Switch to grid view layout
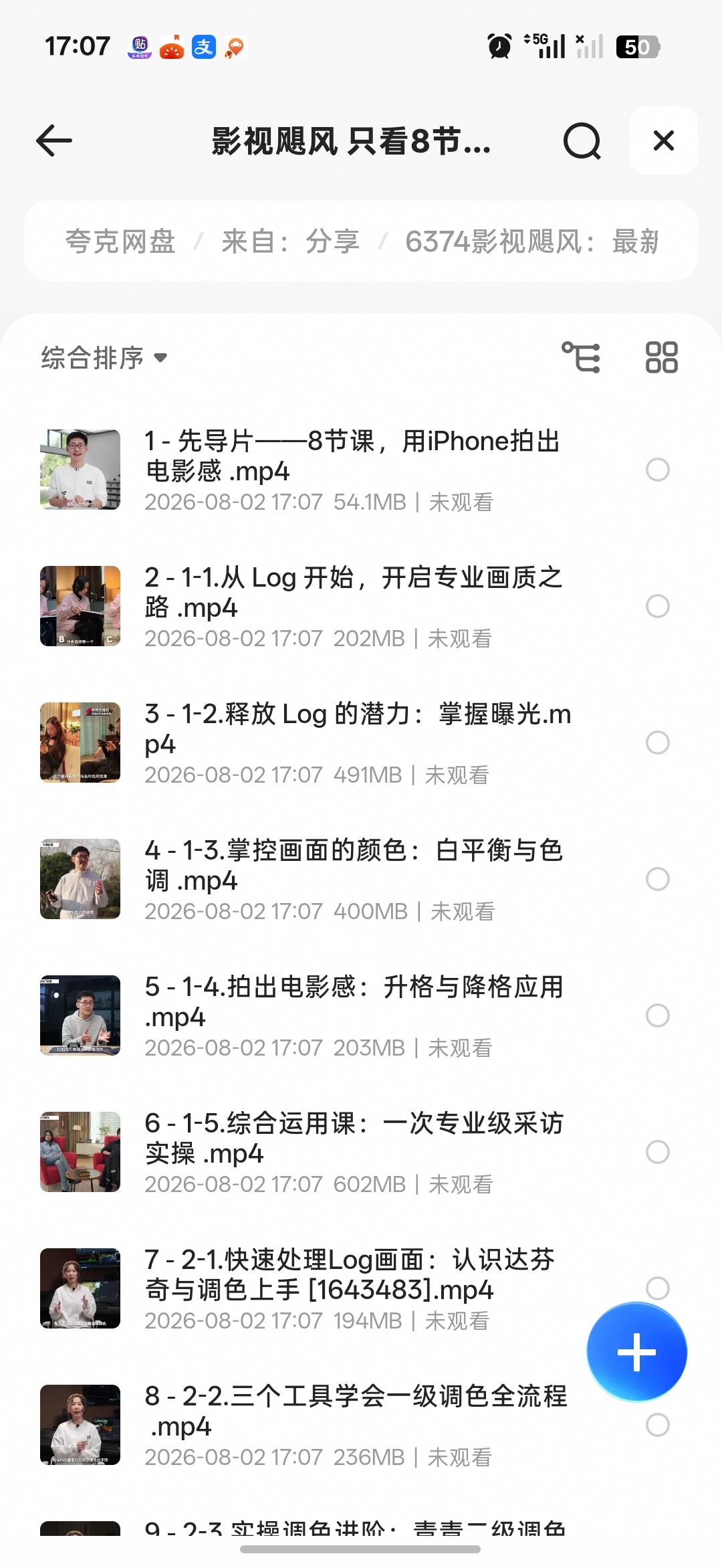Screen dimensions: 722x1568 point(661,357)
